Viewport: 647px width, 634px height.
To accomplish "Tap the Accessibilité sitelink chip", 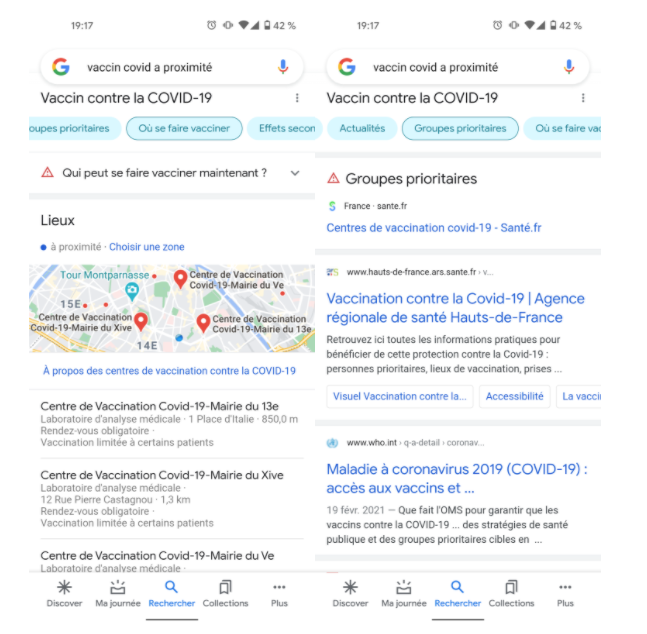I will (515, 396).
